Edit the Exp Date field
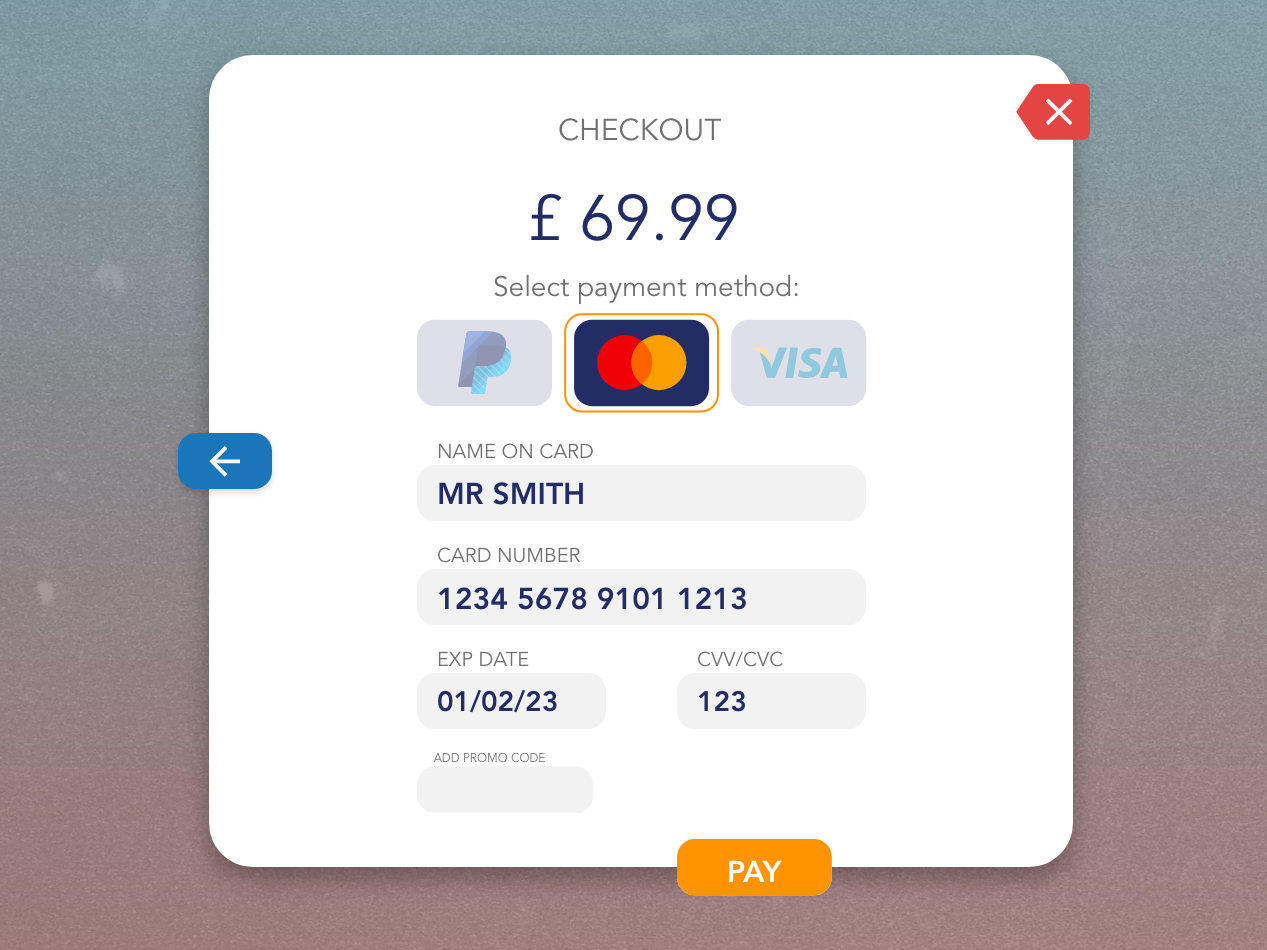 tap(511, 701)
